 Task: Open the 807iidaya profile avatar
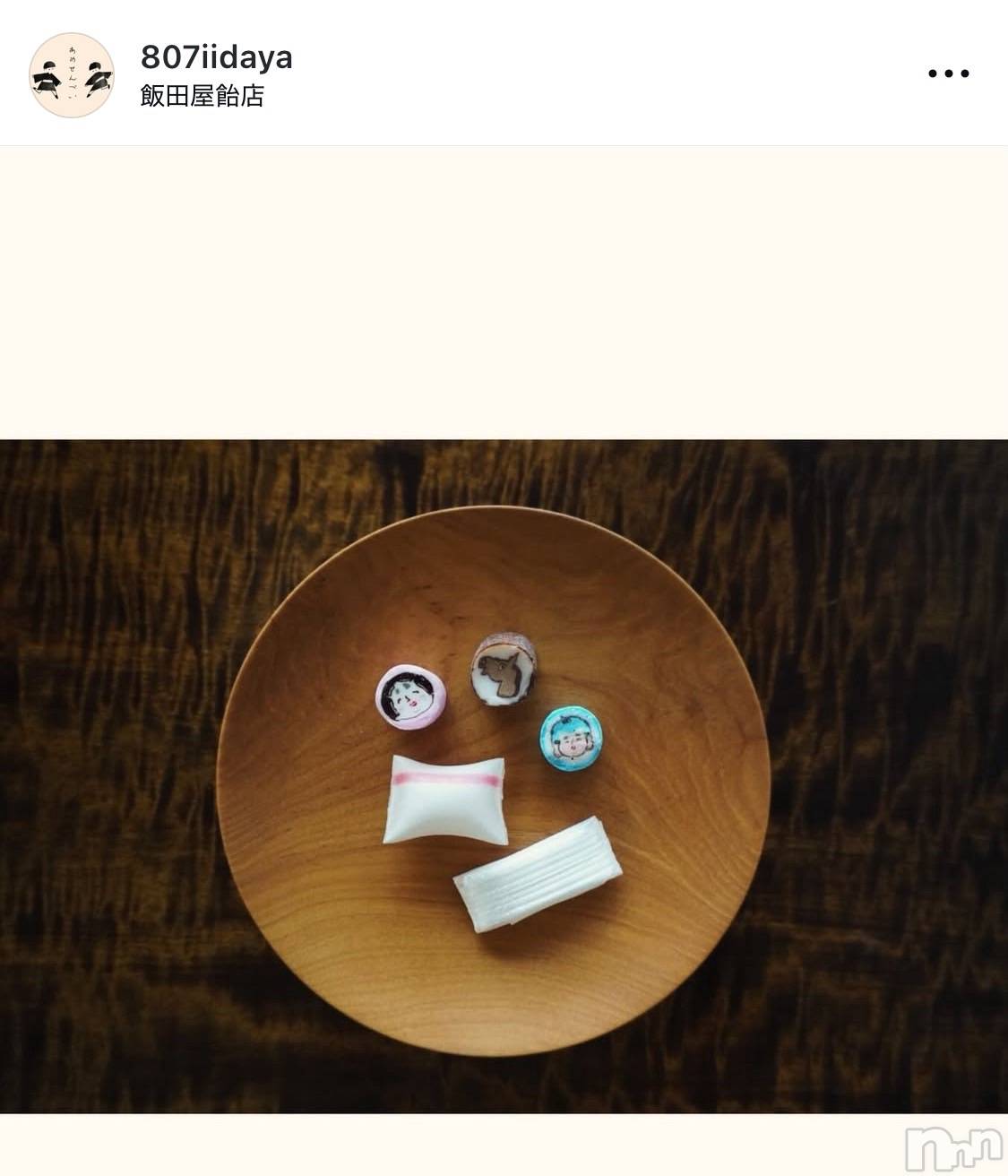[72, 74]
